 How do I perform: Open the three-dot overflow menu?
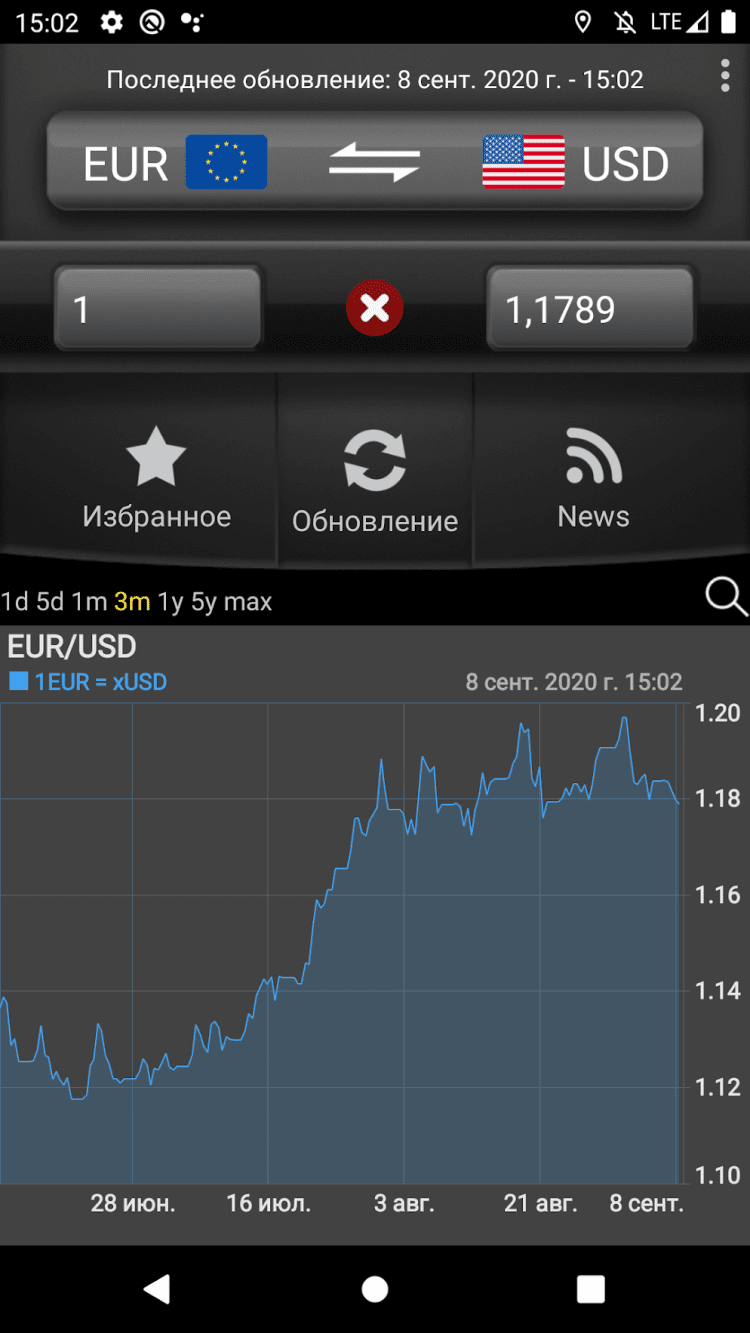pos(725,76)
